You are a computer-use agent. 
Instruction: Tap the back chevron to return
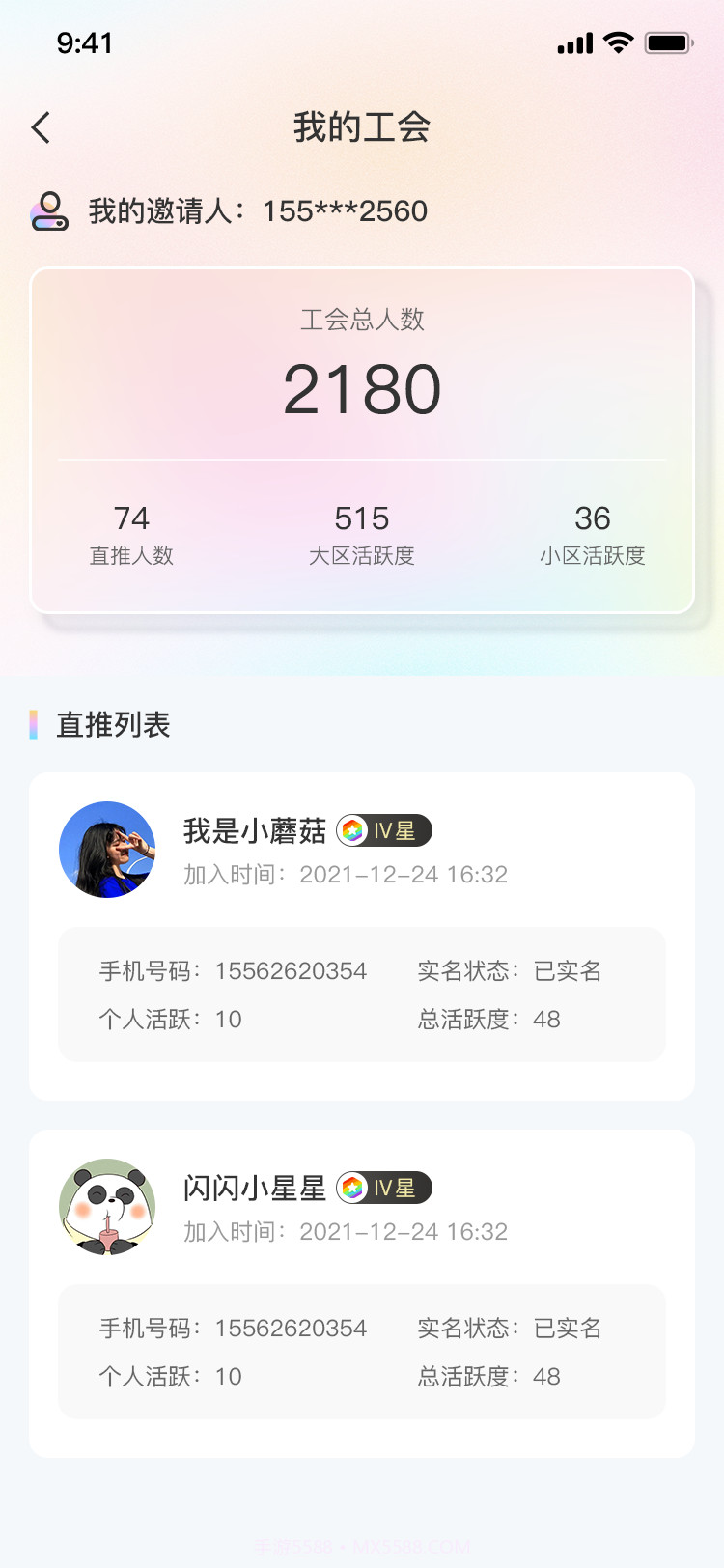pyautogui.click(x=39, y=126)
